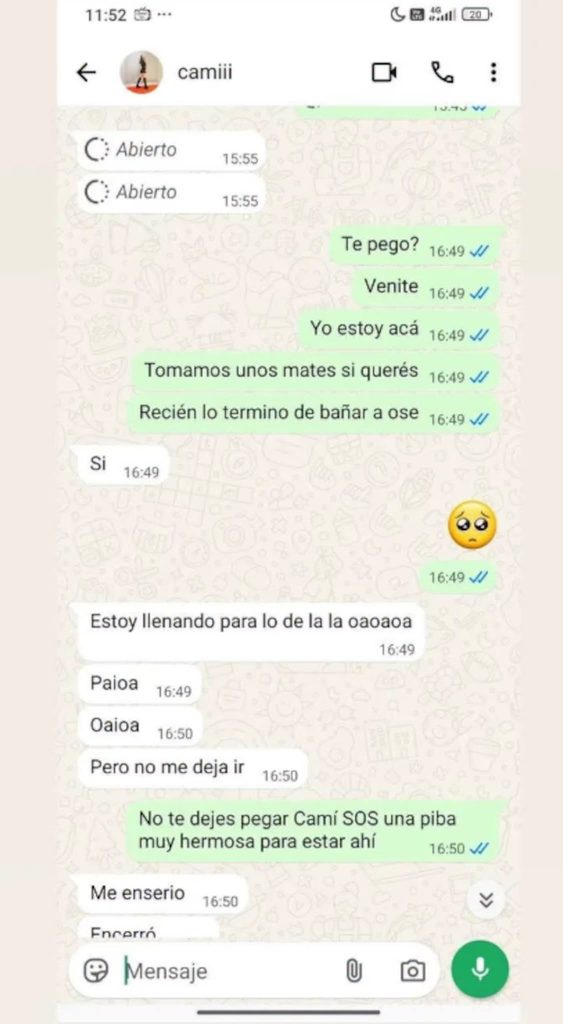Open camiii's contact info
The width and height of the screenshot is (563, 1024).
tap(204, 72)
